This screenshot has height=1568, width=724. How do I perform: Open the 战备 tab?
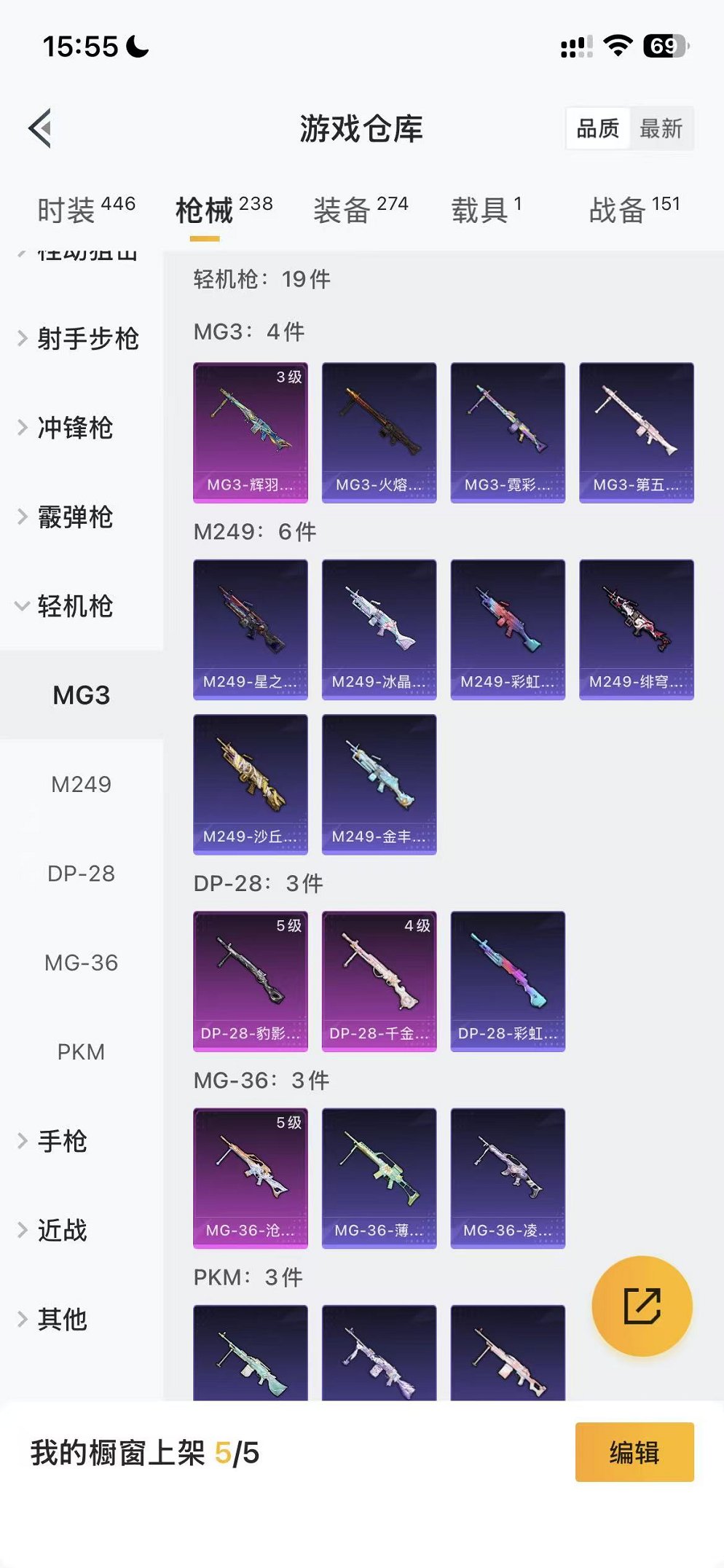pos(634,210)
